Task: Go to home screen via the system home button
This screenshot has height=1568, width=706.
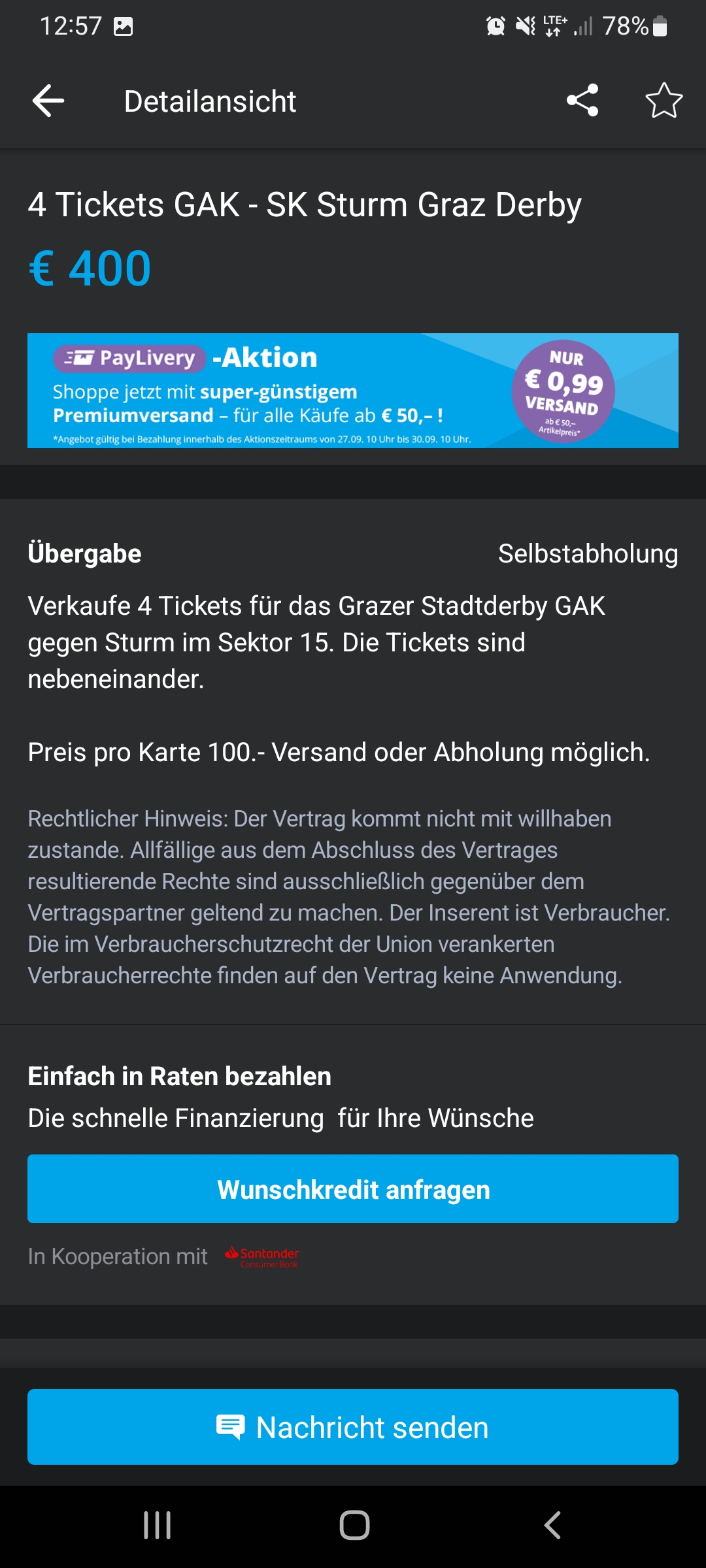Action: coord(354,1526)
